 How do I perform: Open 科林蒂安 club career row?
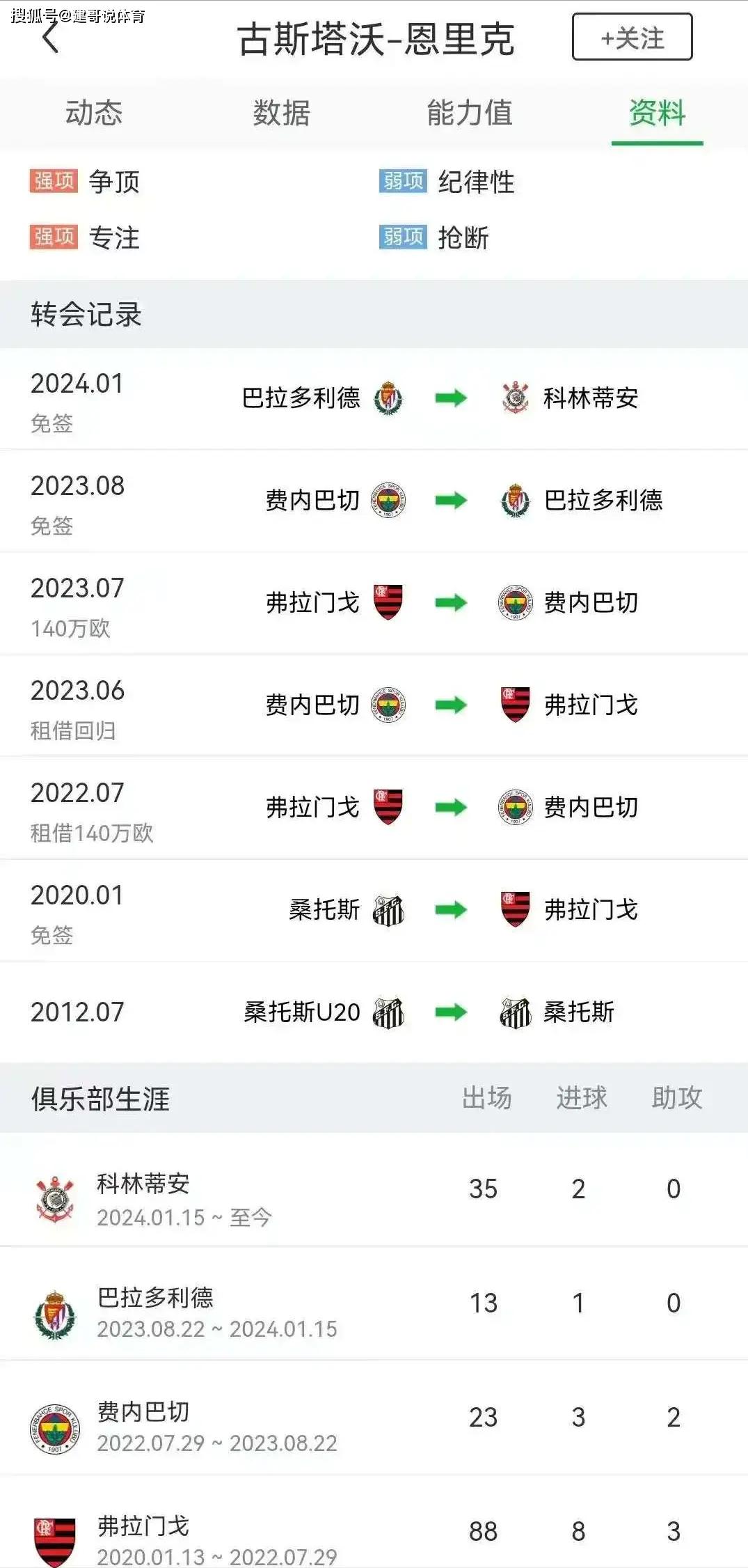click(x=374, y=1190)
